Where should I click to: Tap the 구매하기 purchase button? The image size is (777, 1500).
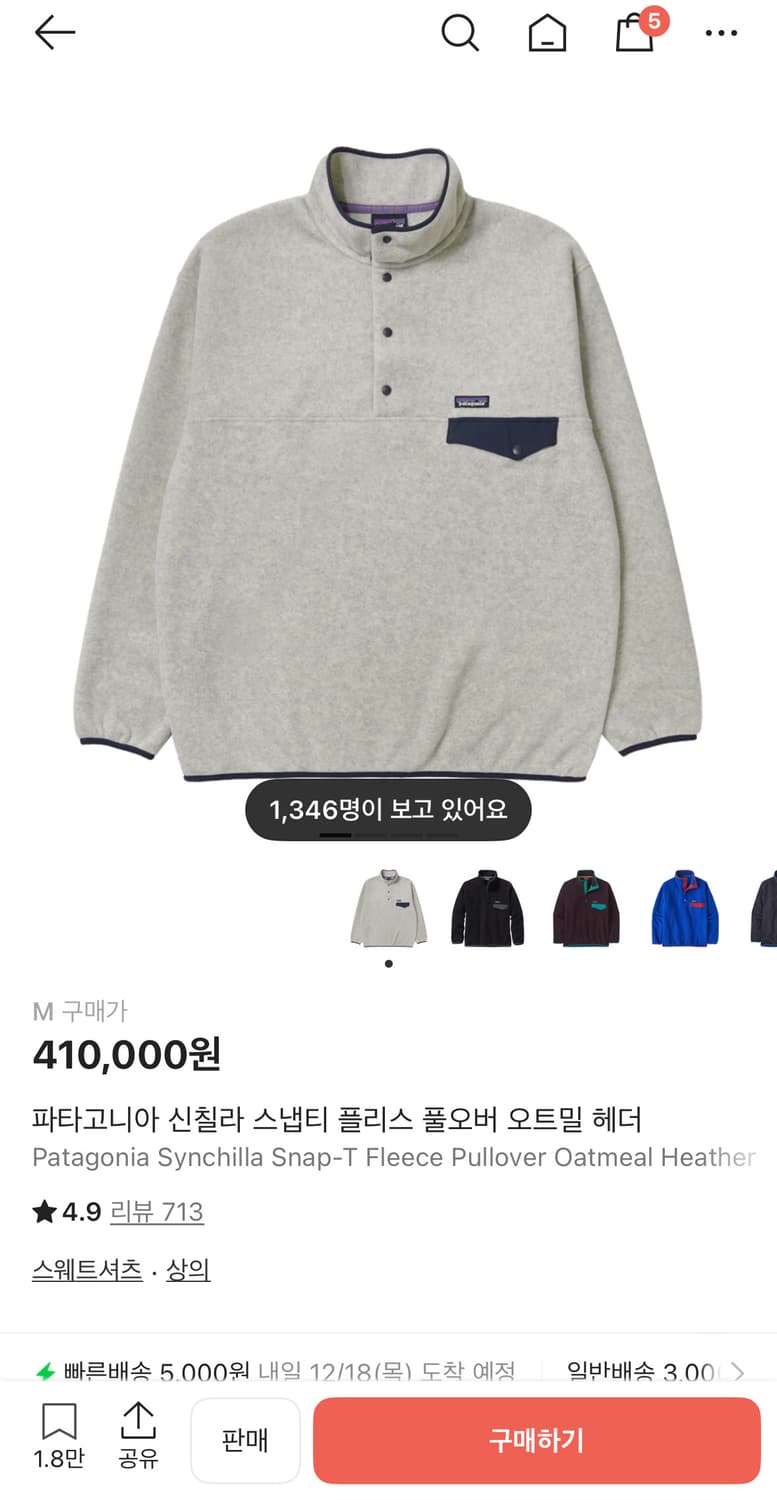[x=537, y=1440]
